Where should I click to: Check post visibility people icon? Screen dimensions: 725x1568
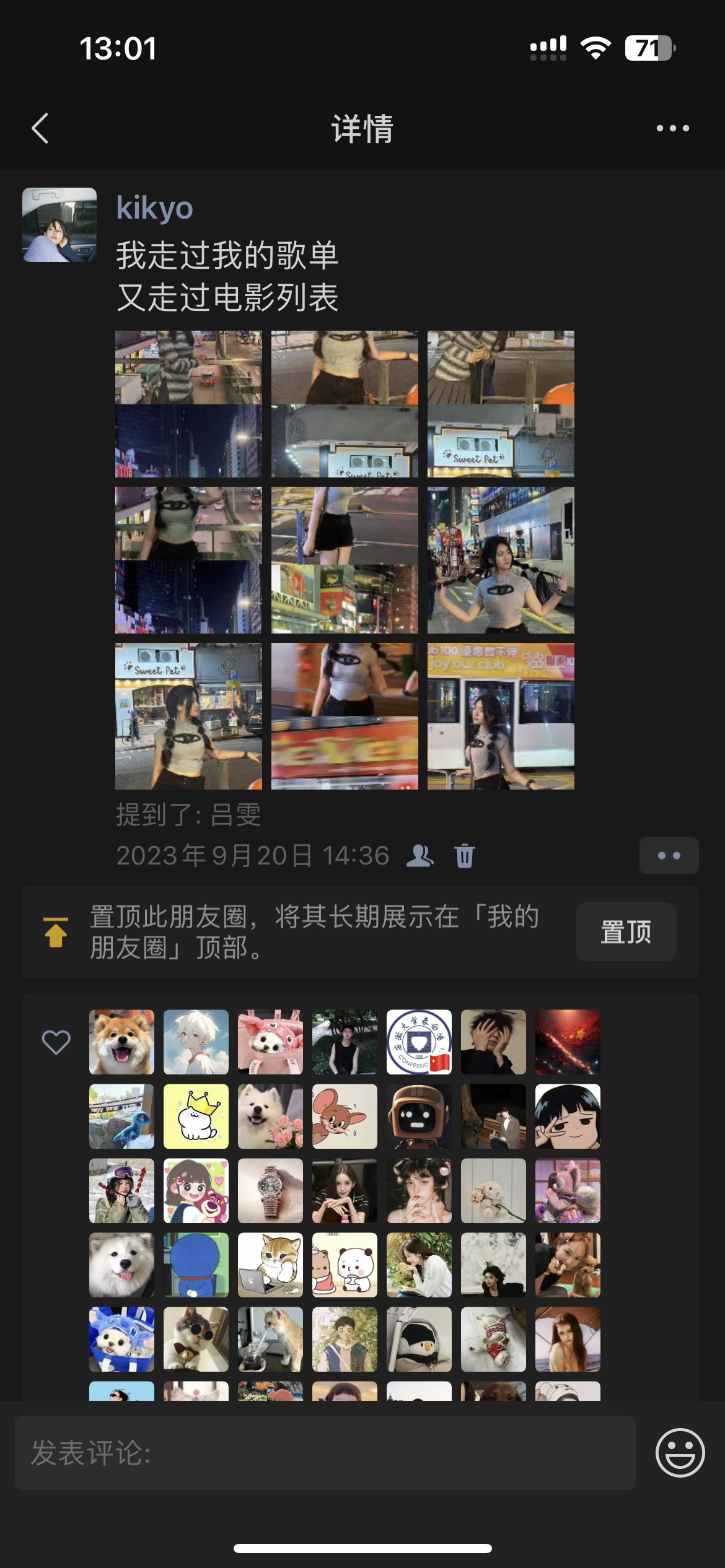[x=420, y=856]
